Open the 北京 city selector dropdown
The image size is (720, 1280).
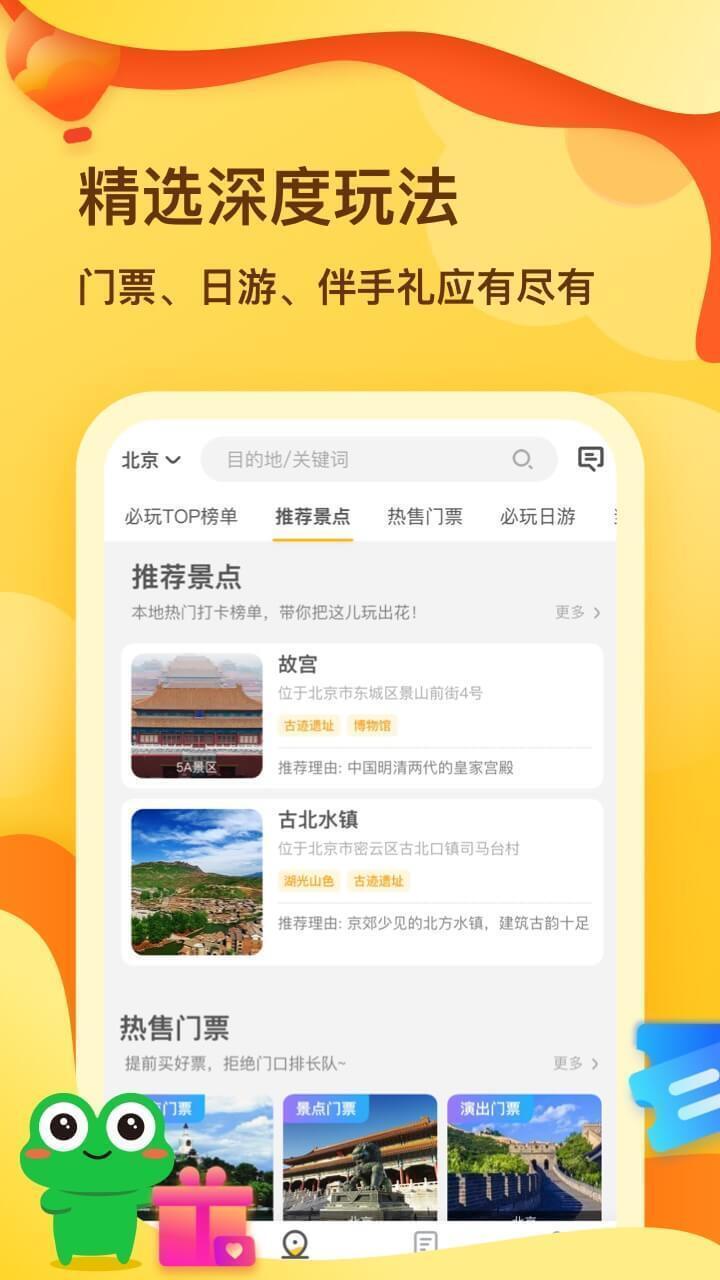148,459
